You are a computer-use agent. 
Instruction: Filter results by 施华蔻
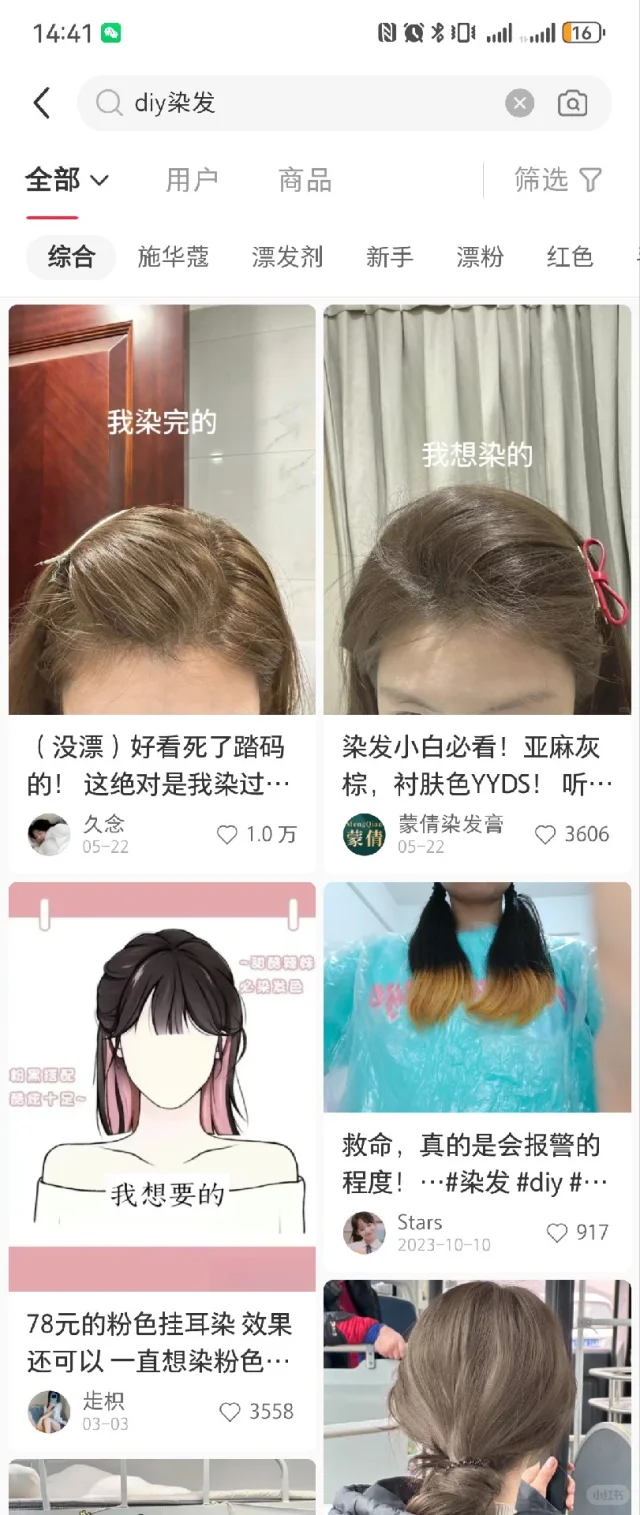click(x=173, y=257)
